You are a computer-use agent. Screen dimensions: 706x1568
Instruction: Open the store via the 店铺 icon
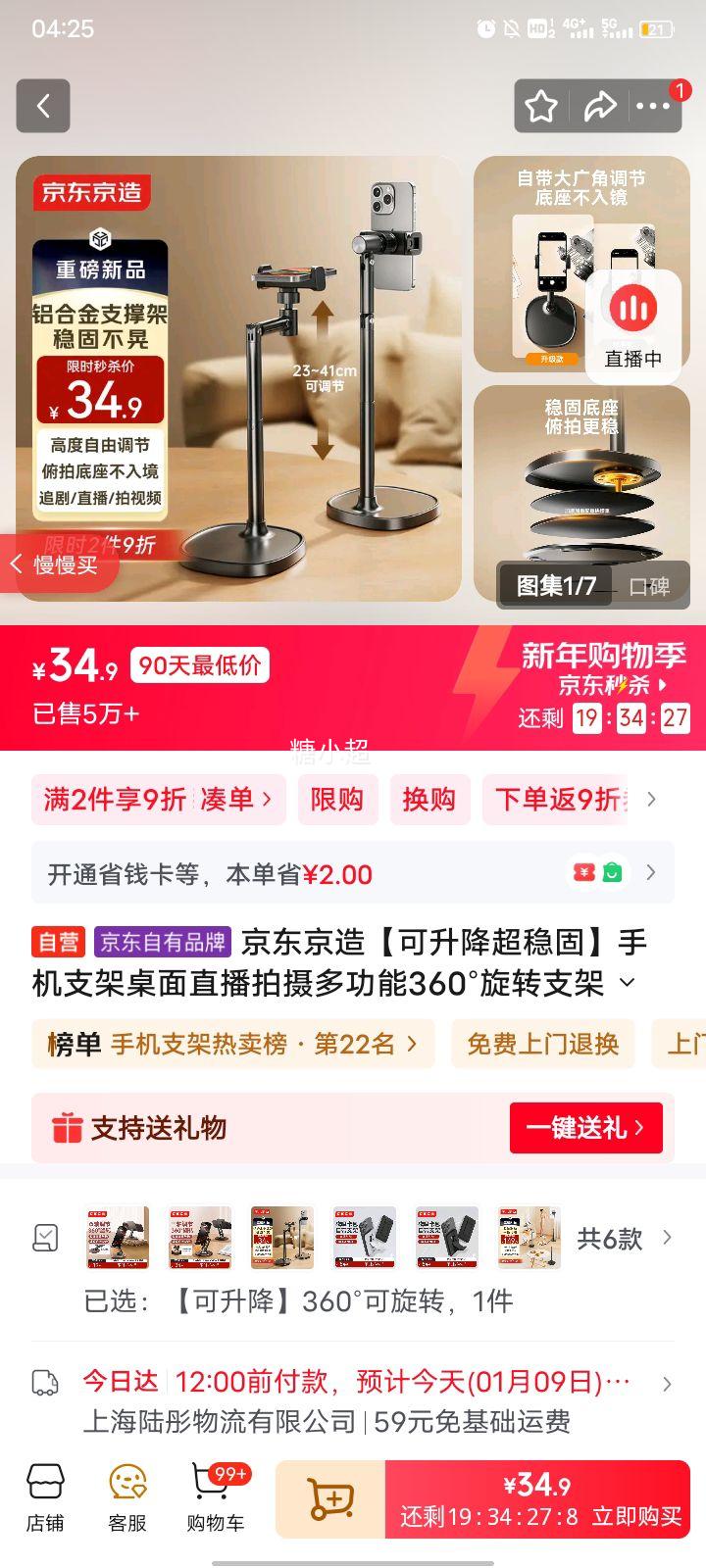coord(43,1497)
